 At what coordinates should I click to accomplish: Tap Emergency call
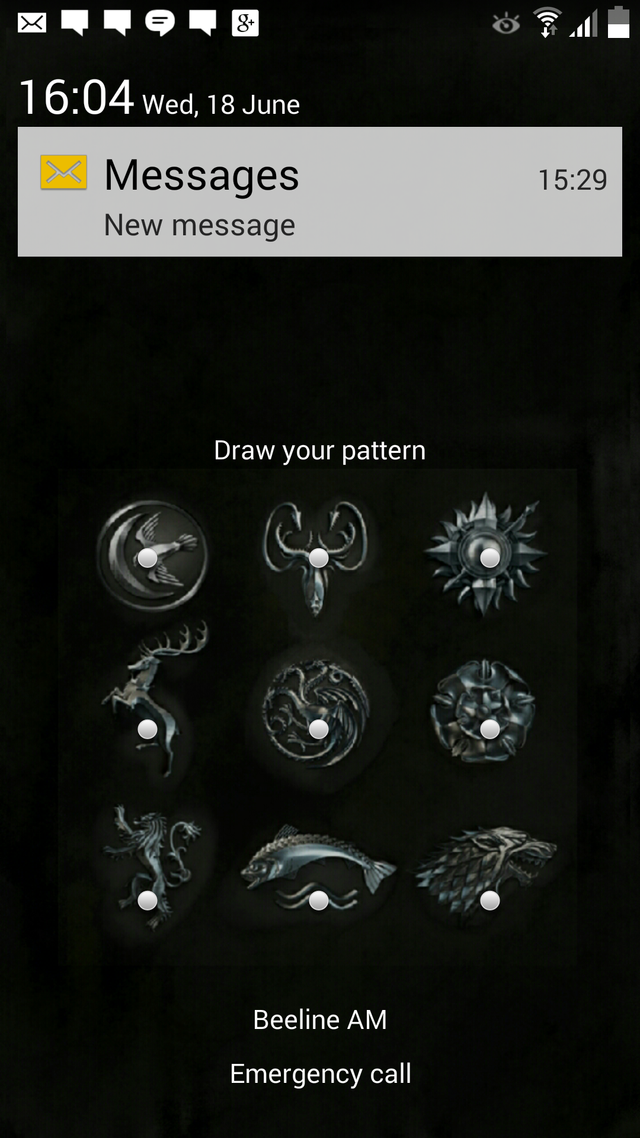(320, 1073)
